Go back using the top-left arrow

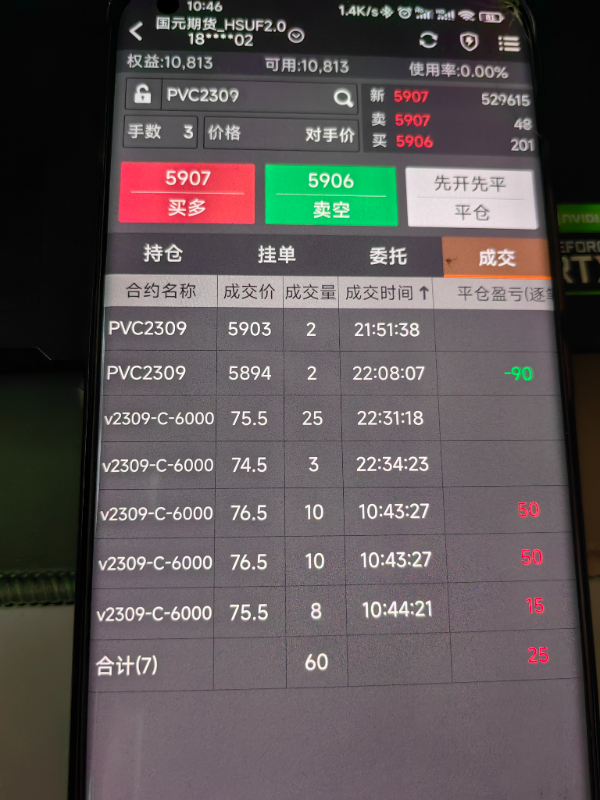click(135, 32)
